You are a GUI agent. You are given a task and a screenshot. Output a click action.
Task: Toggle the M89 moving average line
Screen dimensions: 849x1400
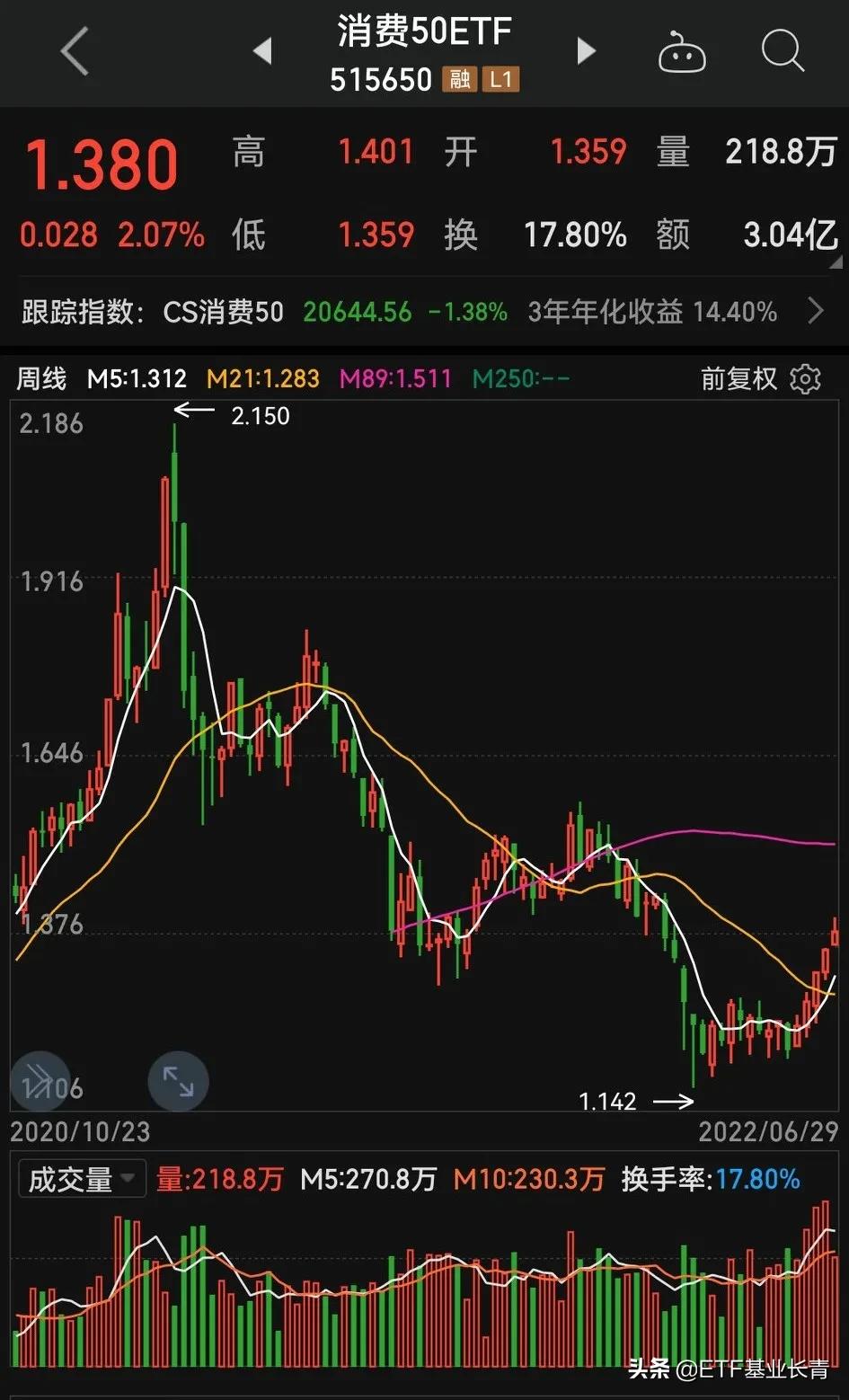coord(394,379)
